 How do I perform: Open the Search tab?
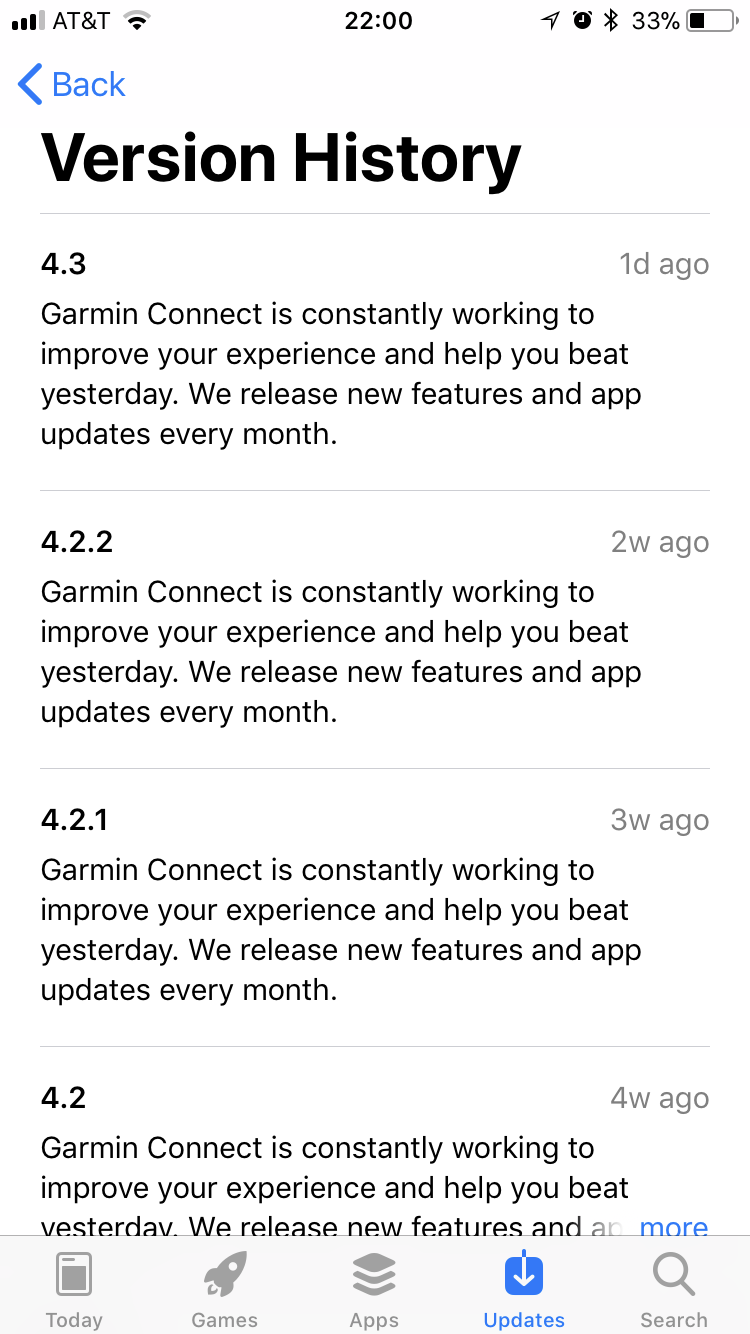pos(674,1289)
